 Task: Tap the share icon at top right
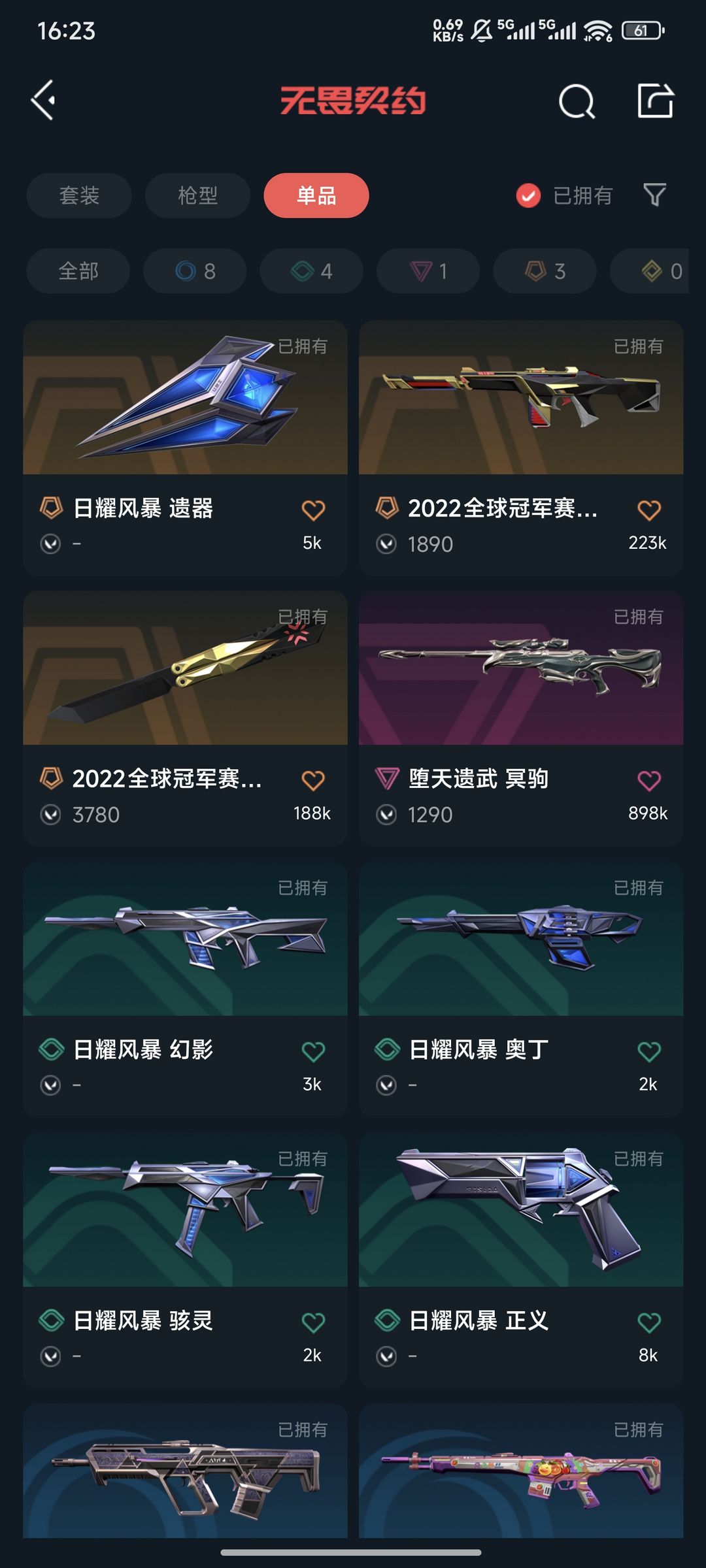tap(656, 101)
